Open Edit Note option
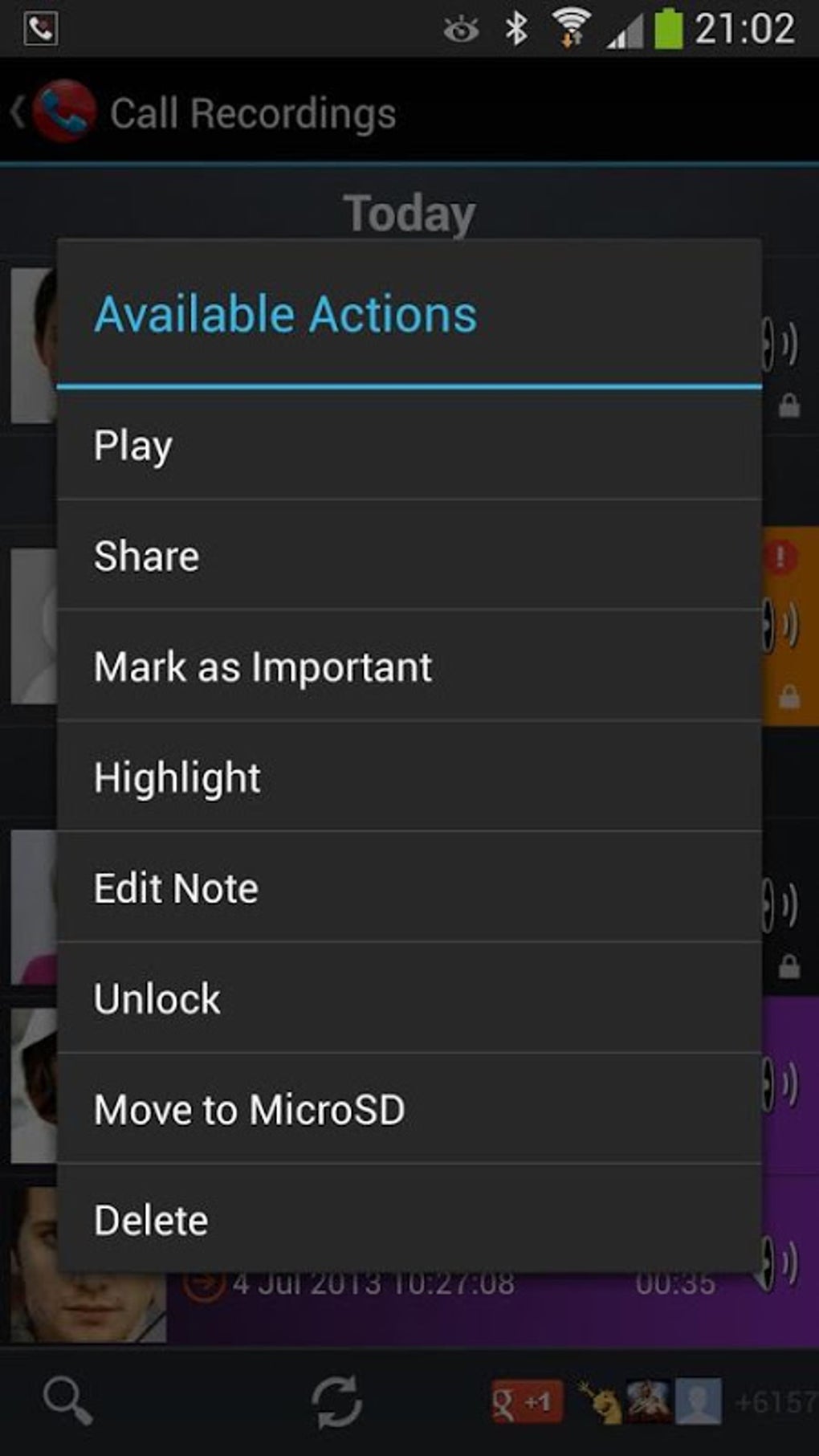The width and height of the screenshot is (819, 1456). point(409,888)
